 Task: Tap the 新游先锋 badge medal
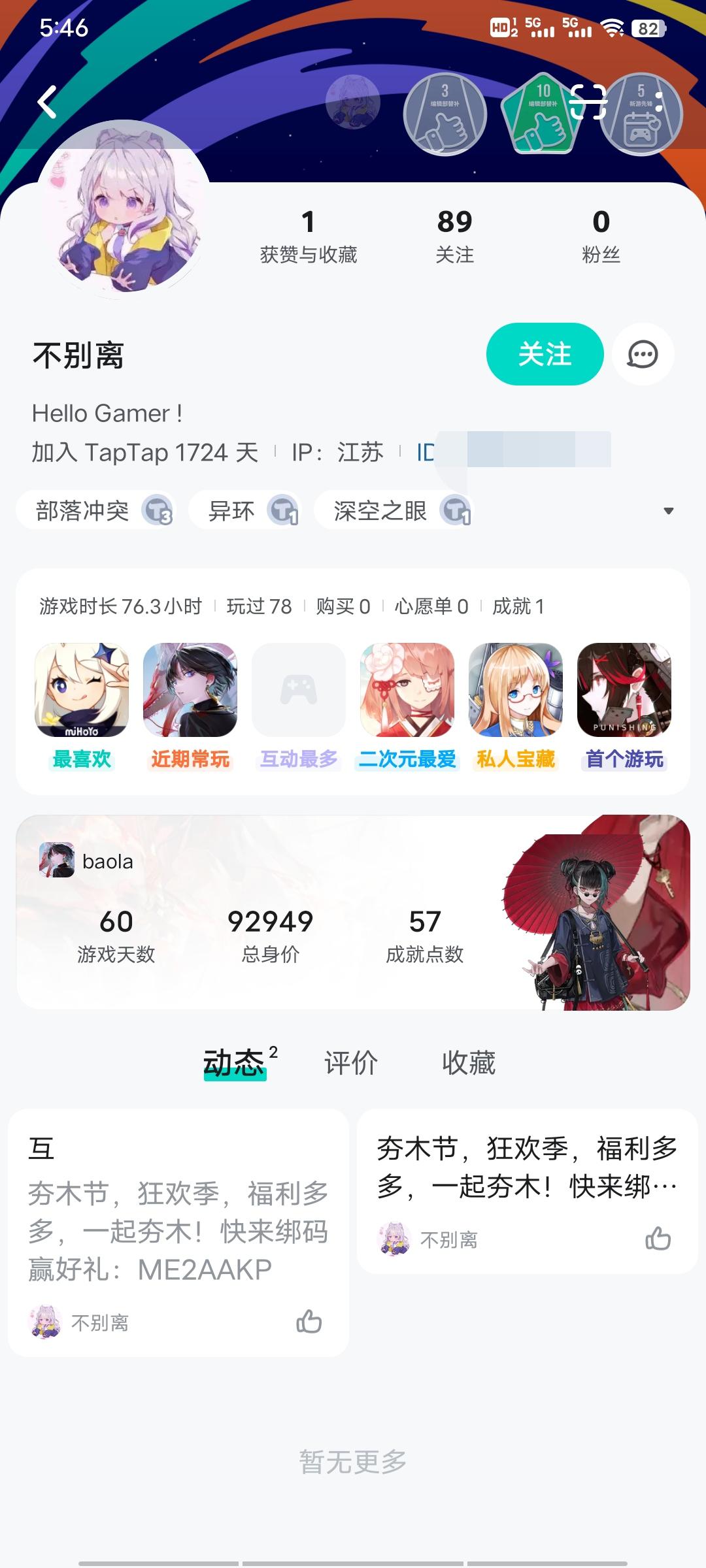coord(643,114)
